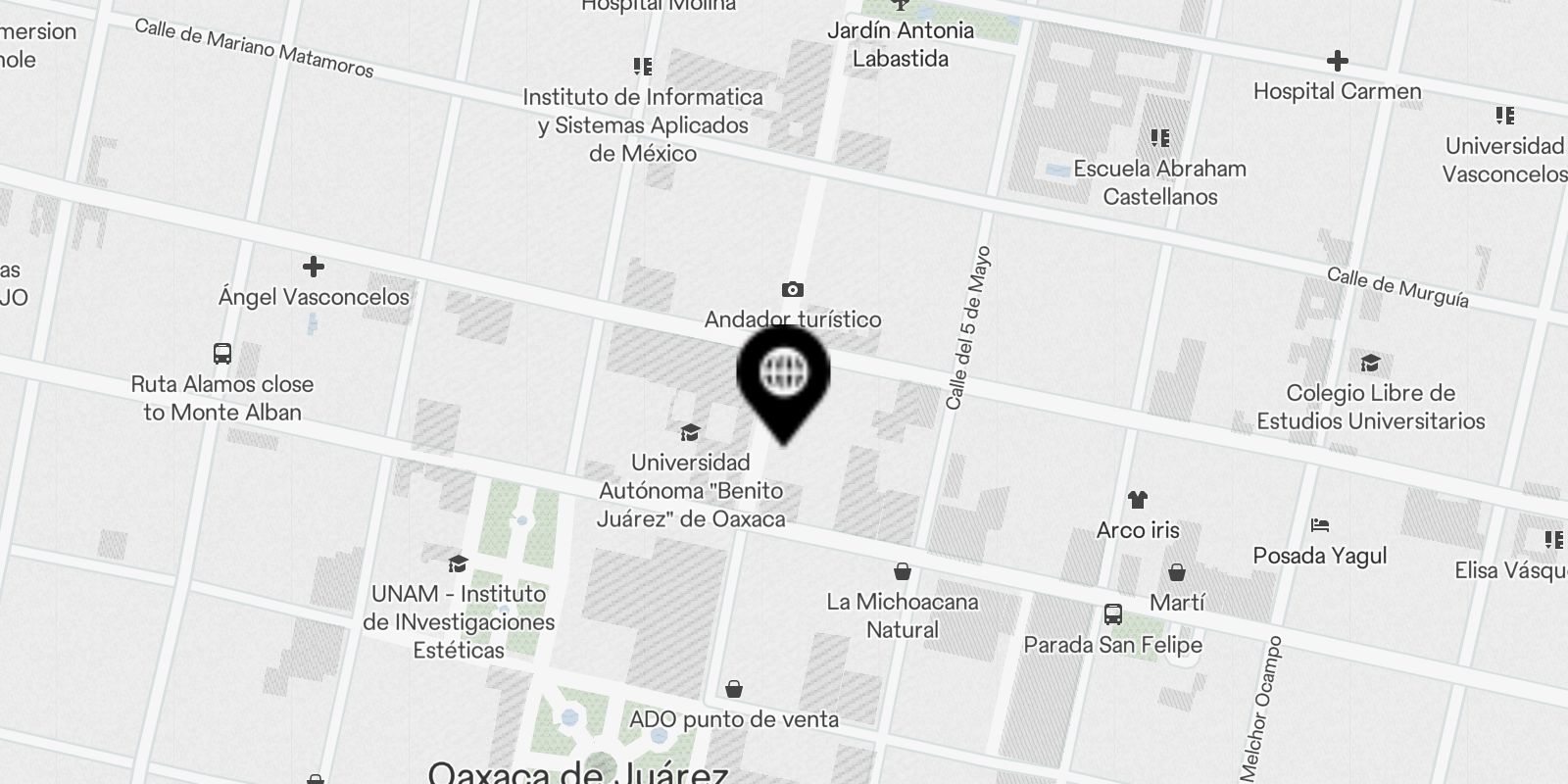
Task: Select Universidad Autónoma Benito Juárez de Oaxaca marker
Action: pos(690,433)
